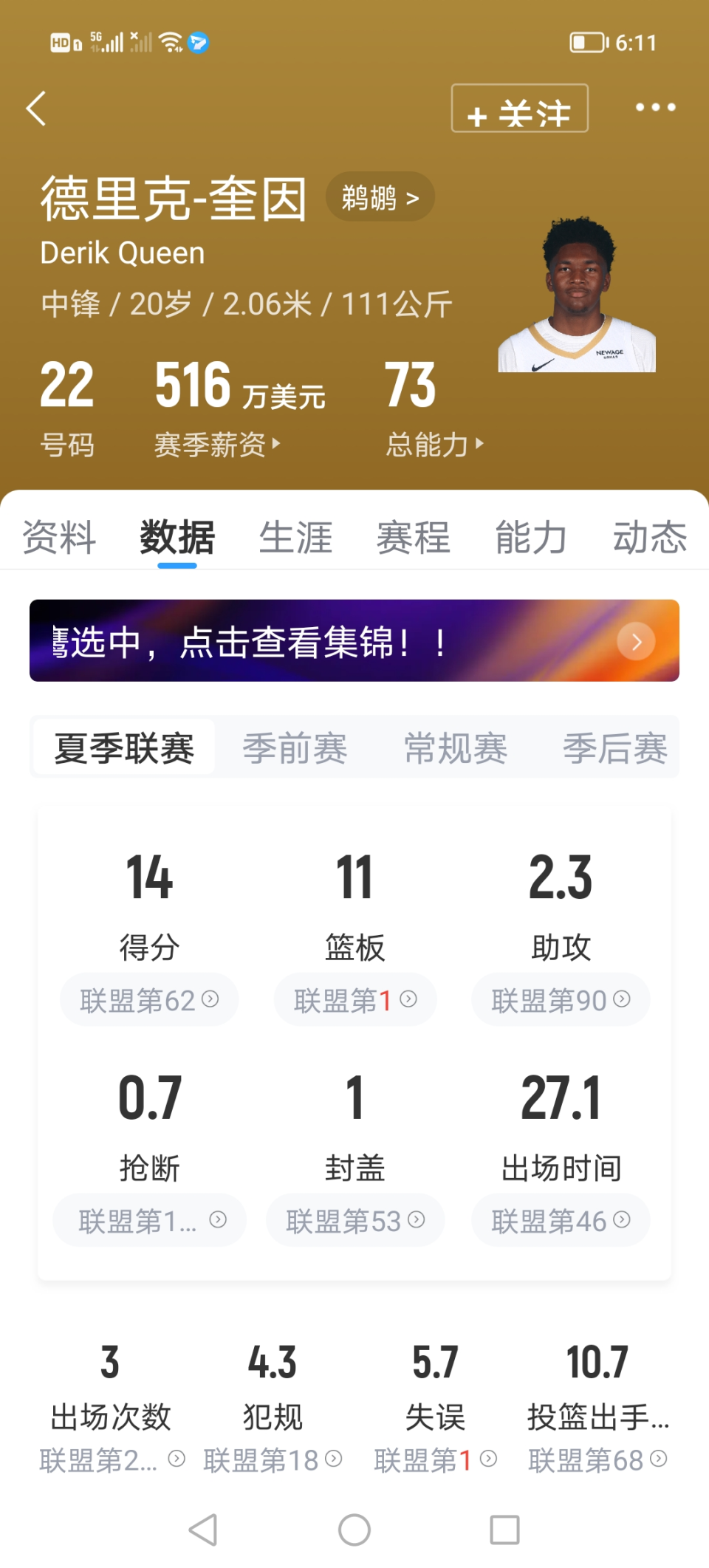Open the 鹈鹕 team page link
Viewport: 709px width, 1568px height.
pos(379,196)
